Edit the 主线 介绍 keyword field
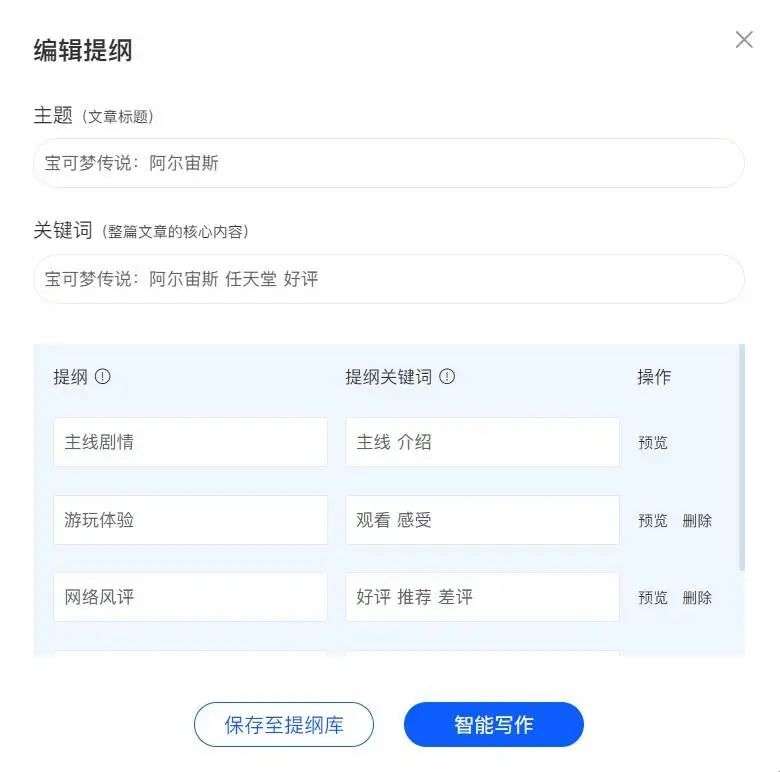Screen dimensions: 780x772 [x=482, y=442]
